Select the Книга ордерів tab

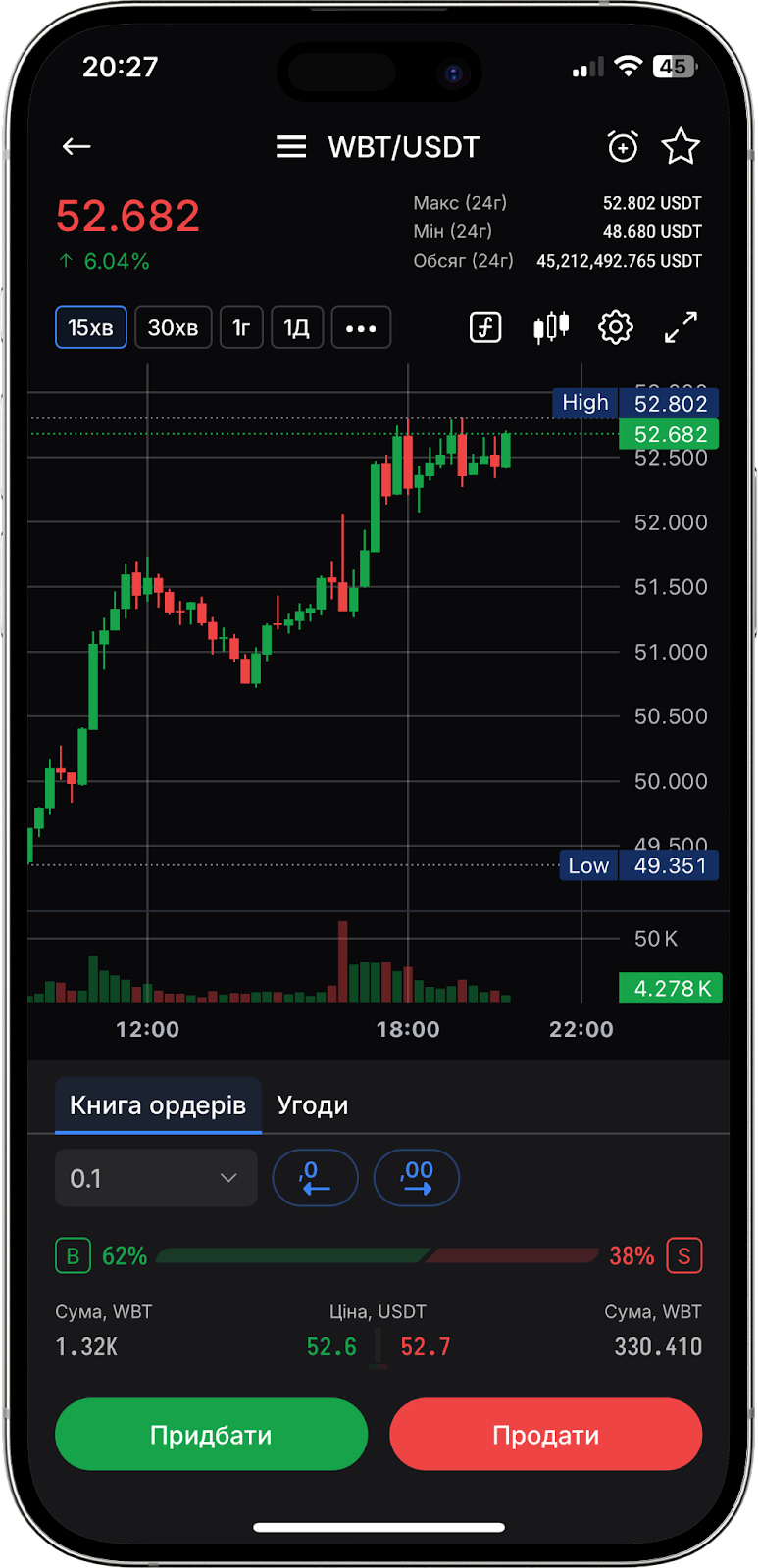[x=158, y=1105]
